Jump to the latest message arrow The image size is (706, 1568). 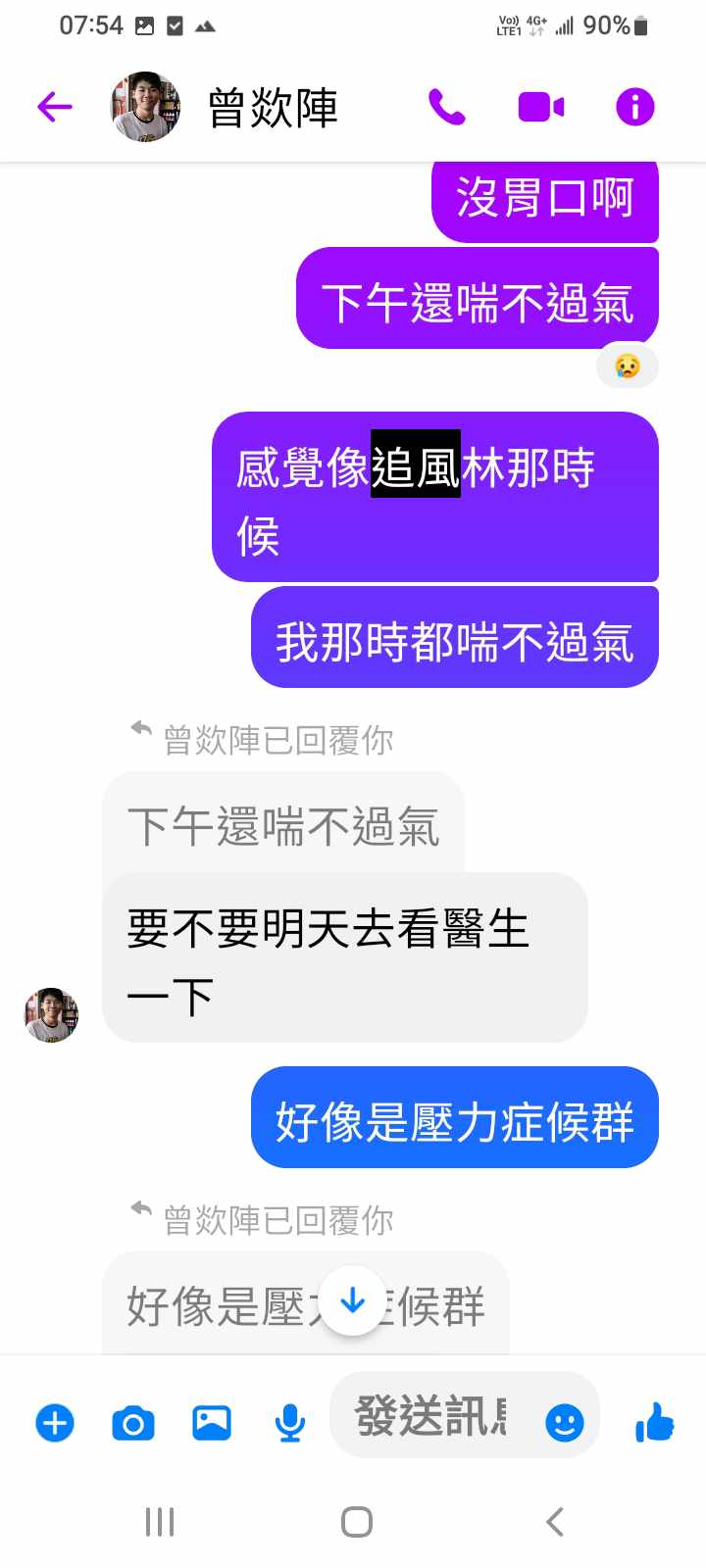pos(352,1300)
